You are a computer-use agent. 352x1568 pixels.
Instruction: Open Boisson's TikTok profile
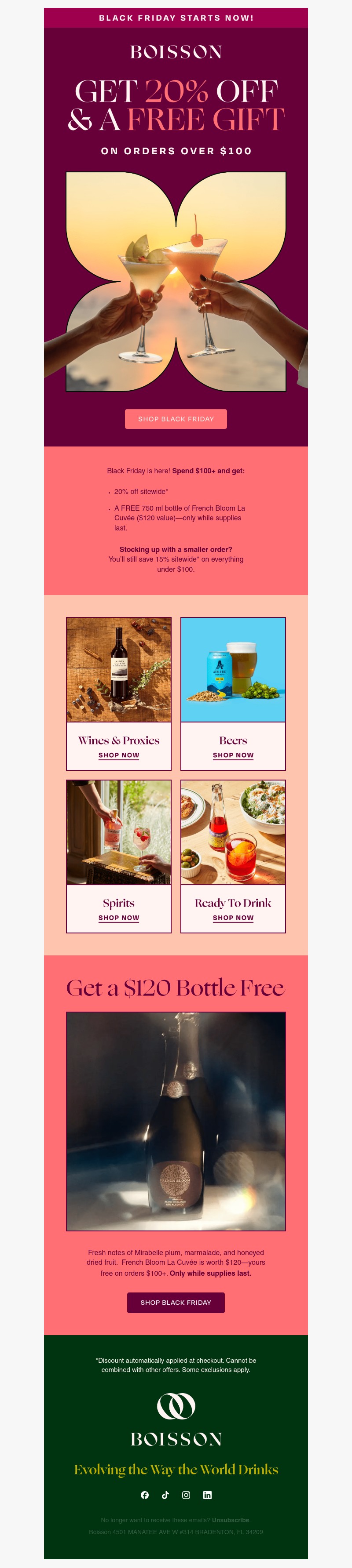(165, 1494)
